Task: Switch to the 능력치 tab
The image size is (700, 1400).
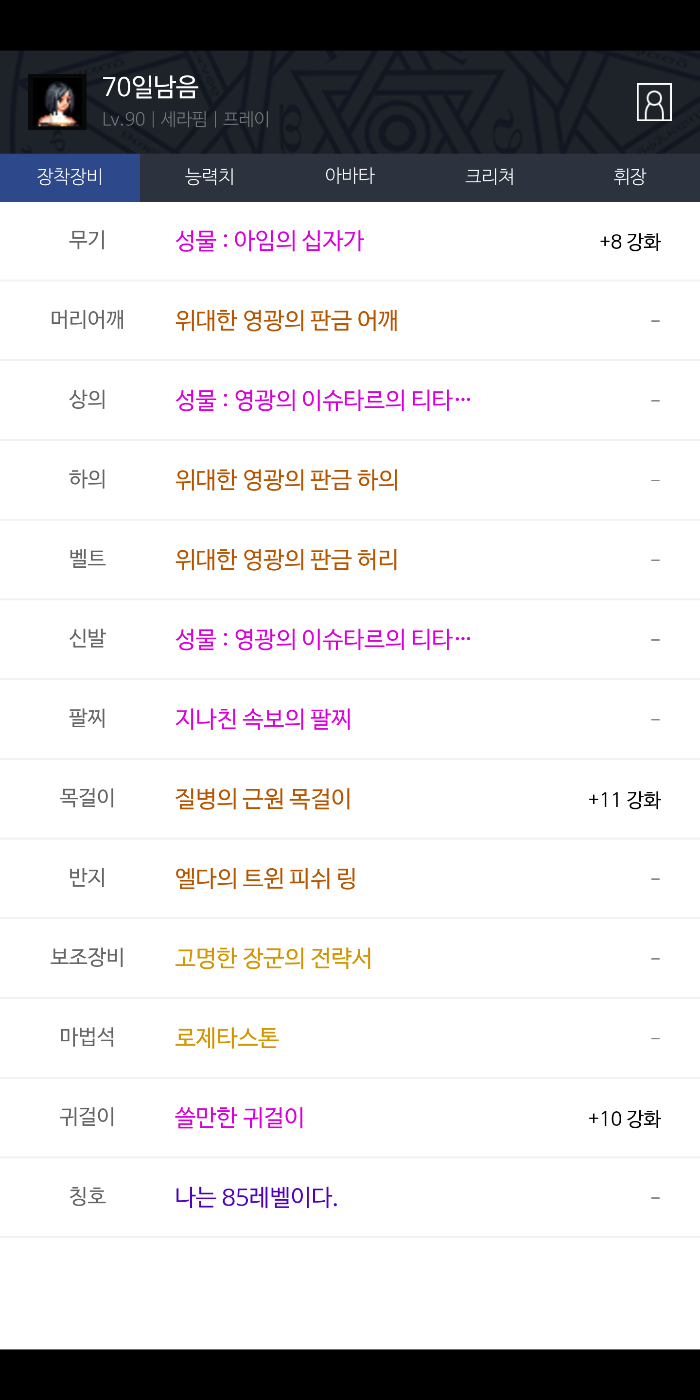Action: pos(210,177)
